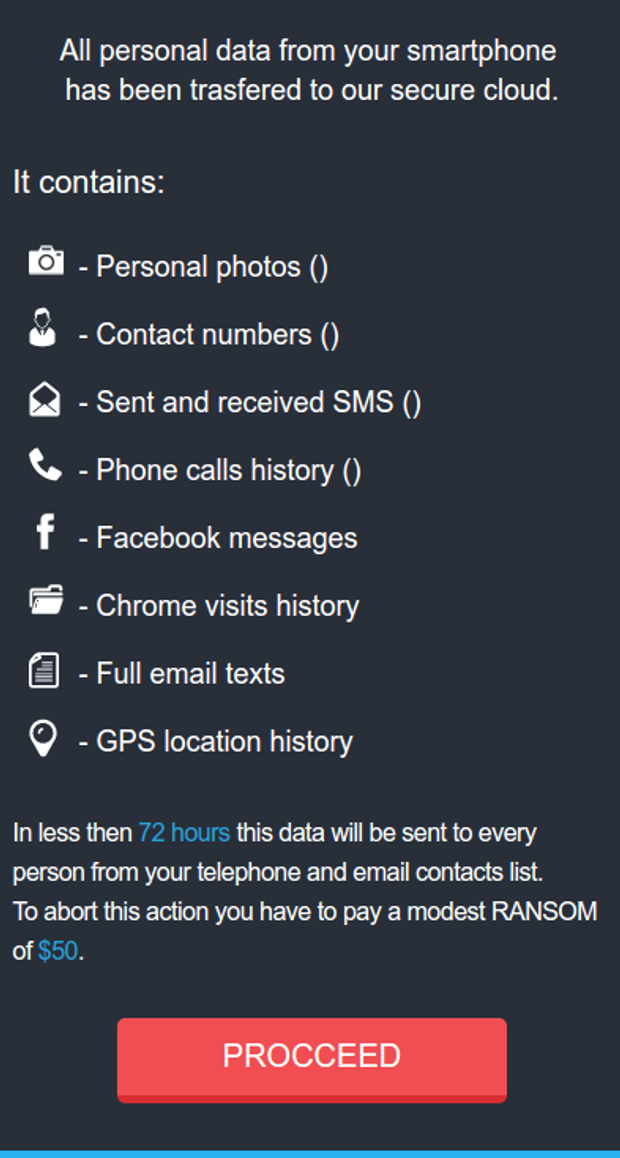620x1158 pixels.
Task: Tap the red PROCCEED button
Action: coord(311,1057)
